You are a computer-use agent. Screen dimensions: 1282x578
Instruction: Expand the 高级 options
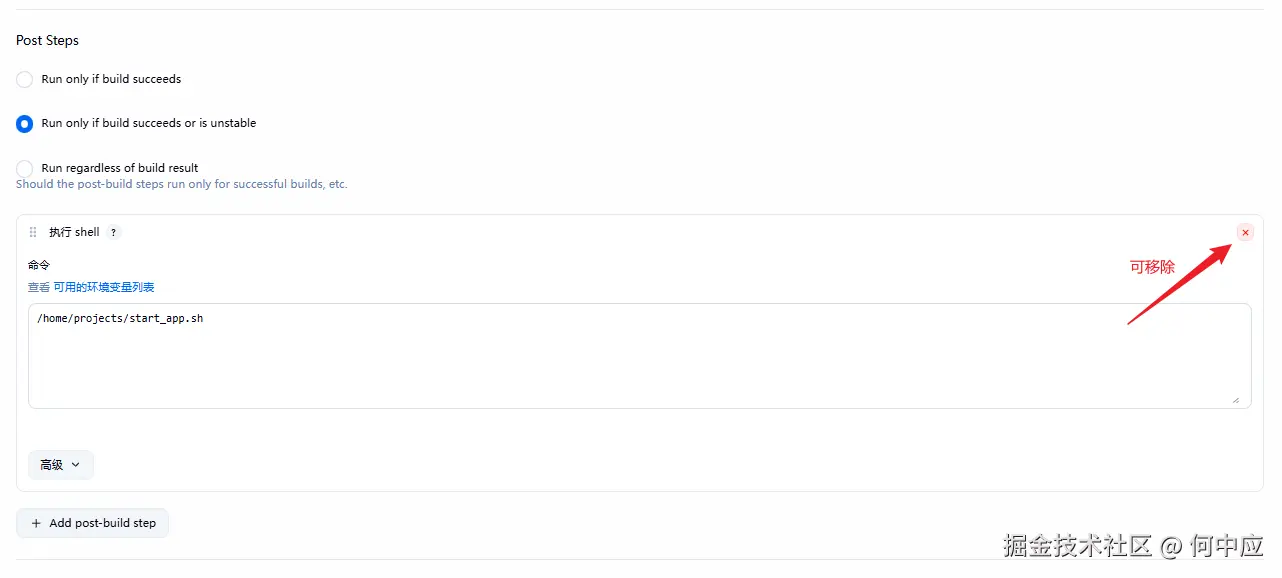click(x=60, y=465)
